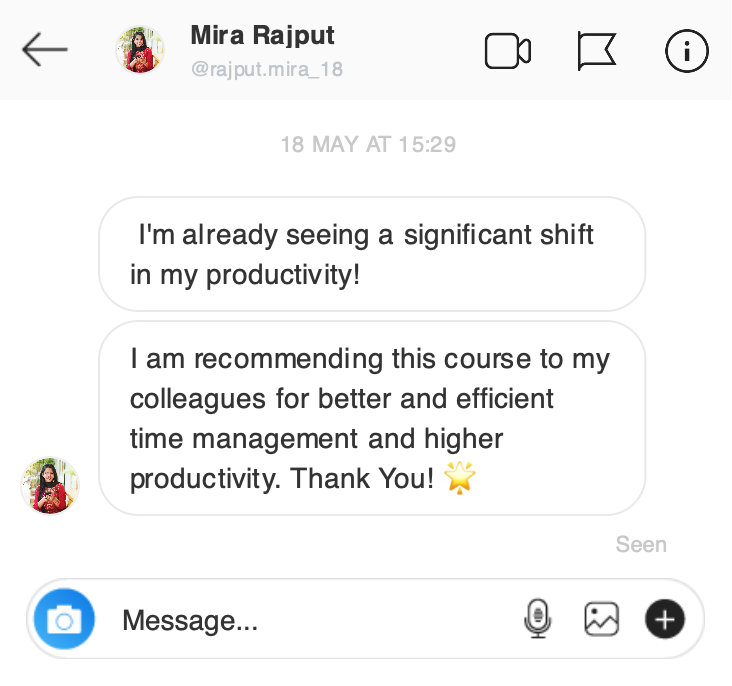Viewport: 732px width, 686px height.
Task: Start a video call with Mira Rajput
Action: point(507,51)
